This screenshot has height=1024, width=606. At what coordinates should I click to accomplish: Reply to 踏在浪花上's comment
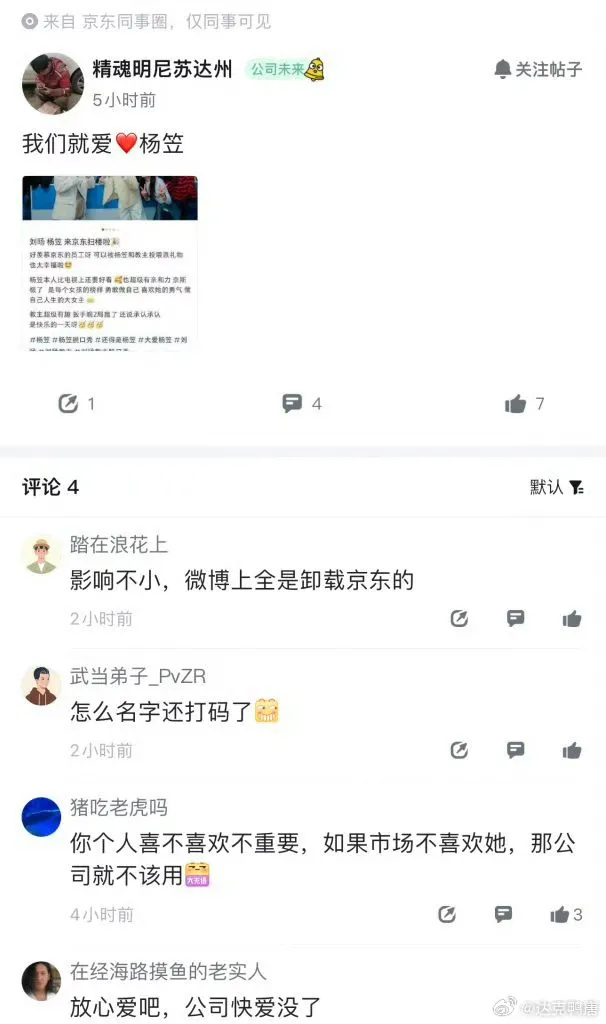516,619
